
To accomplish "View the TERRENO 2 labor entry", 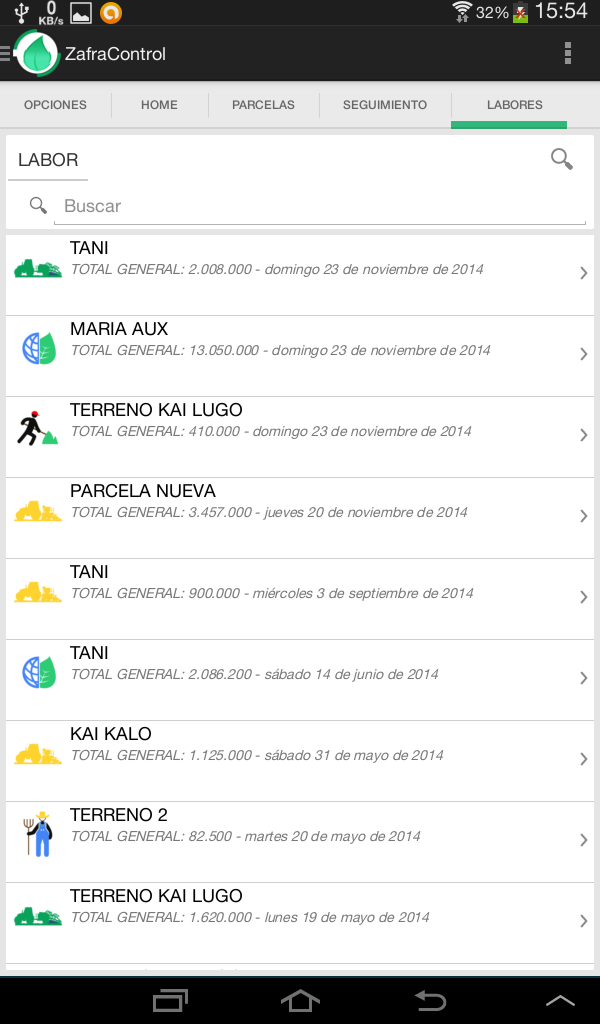I will (300, 842).
